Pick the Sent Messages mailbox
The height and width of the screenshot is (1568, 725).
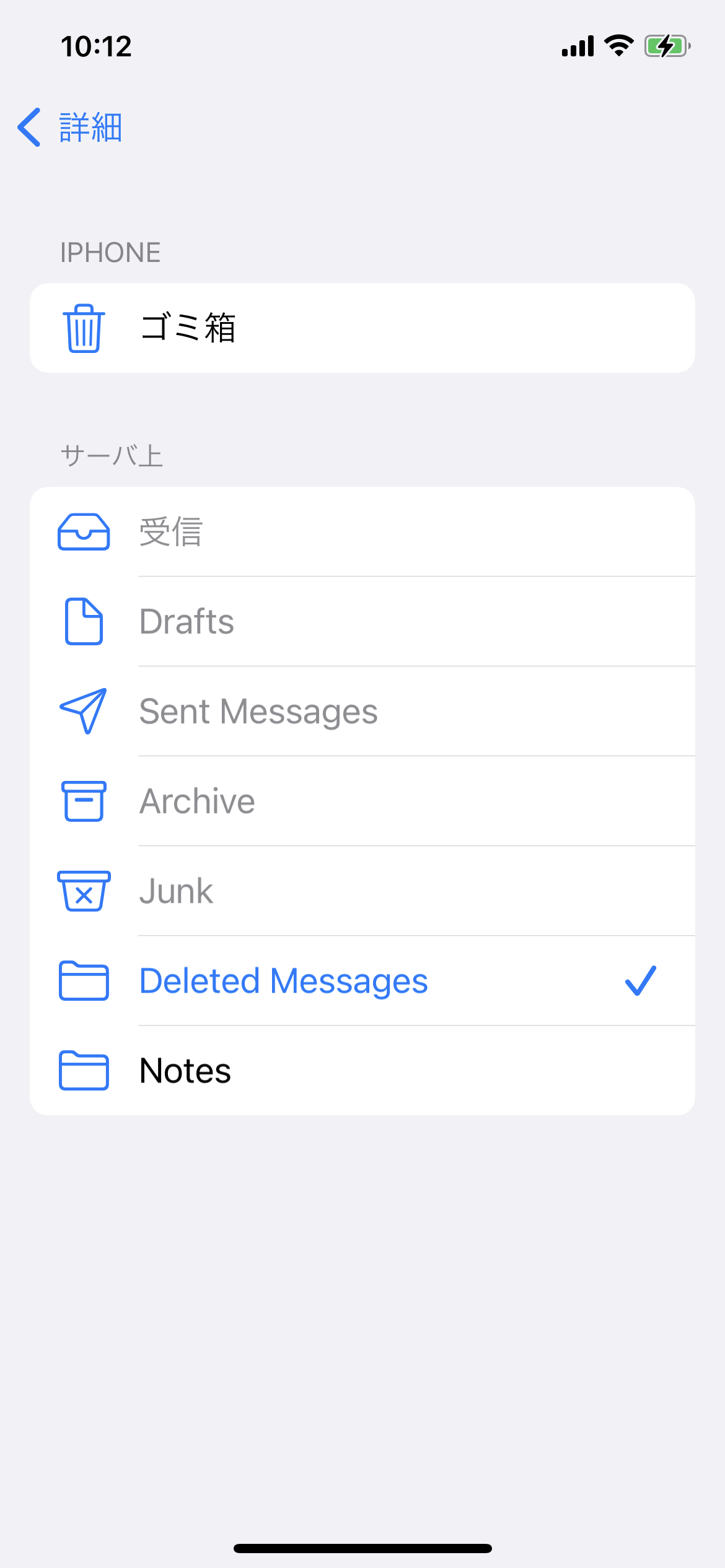pos(362,712)
